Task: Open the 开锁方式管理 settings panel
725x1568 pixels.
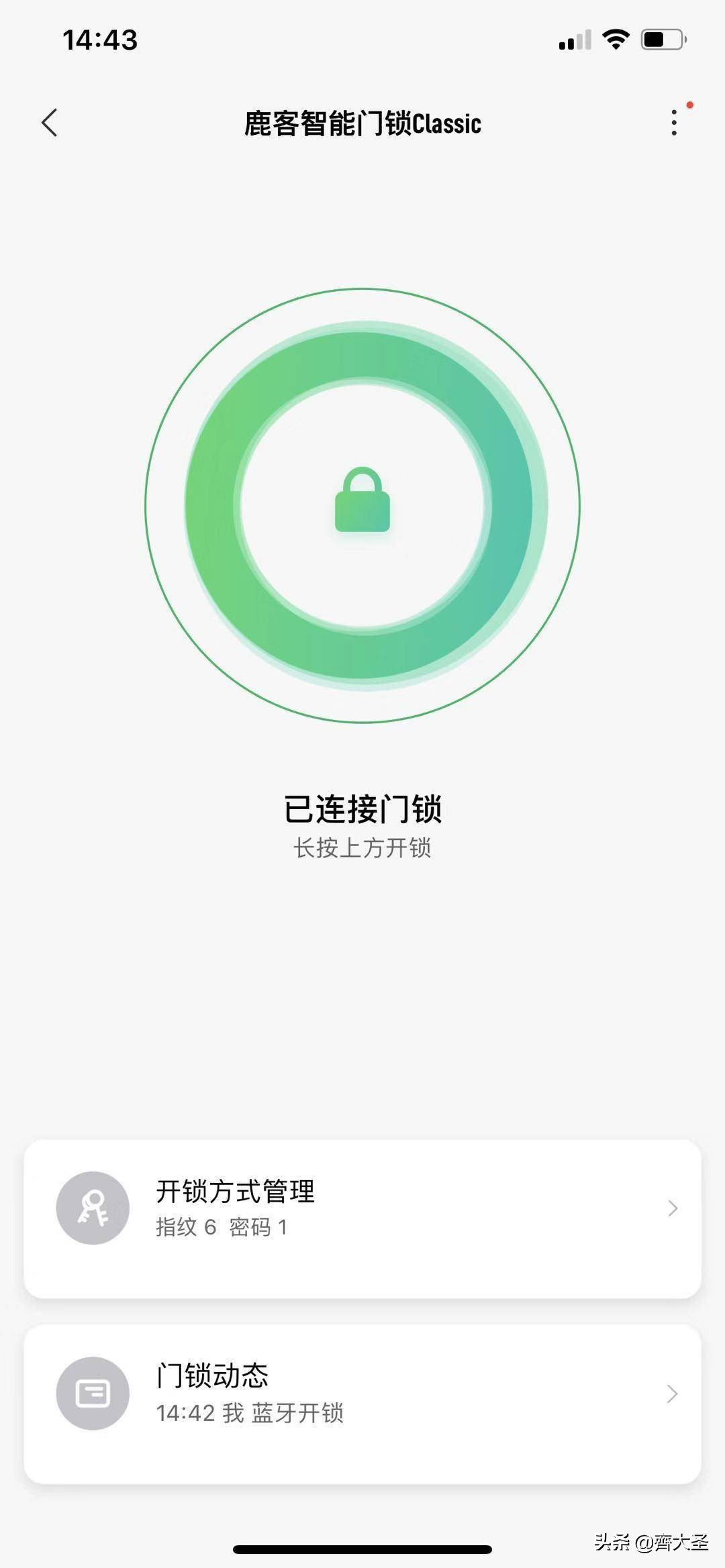Action: tap(362, 1208)
